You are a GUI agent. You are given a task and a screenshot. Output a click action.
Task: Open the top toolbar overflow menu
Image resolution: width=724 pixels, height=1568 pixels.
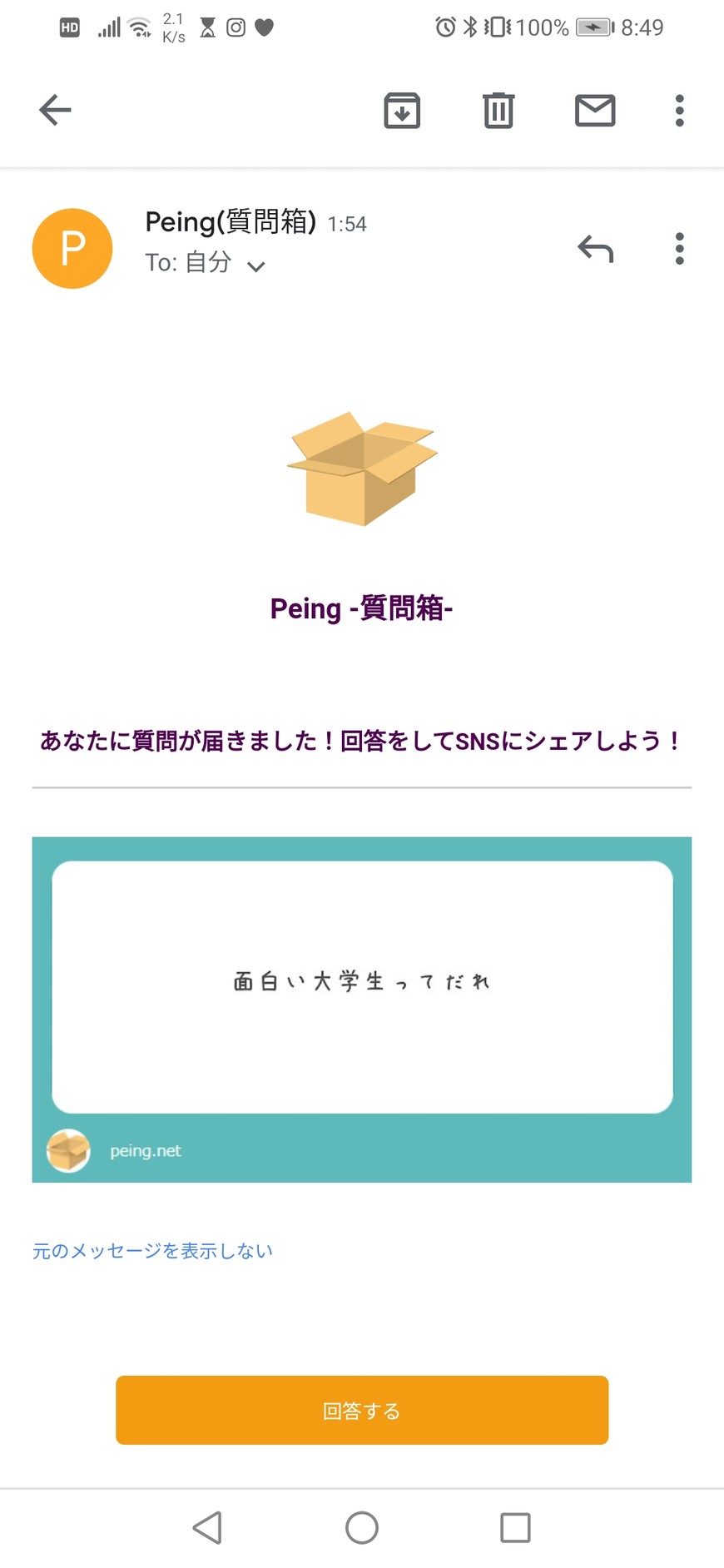point(679,111)
